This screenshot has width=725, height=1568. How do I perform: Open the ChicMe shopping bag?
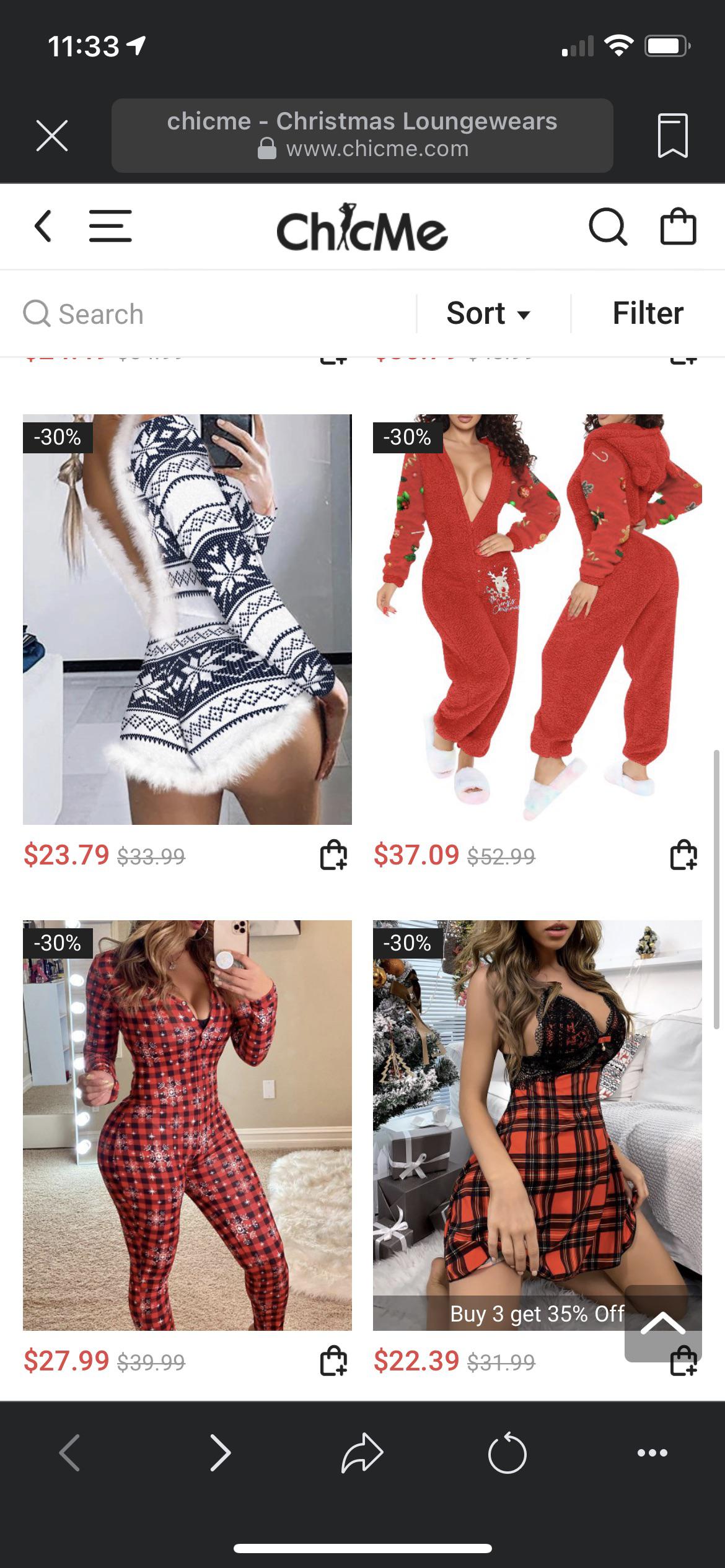pyautogui.click(x=677, y=226)
